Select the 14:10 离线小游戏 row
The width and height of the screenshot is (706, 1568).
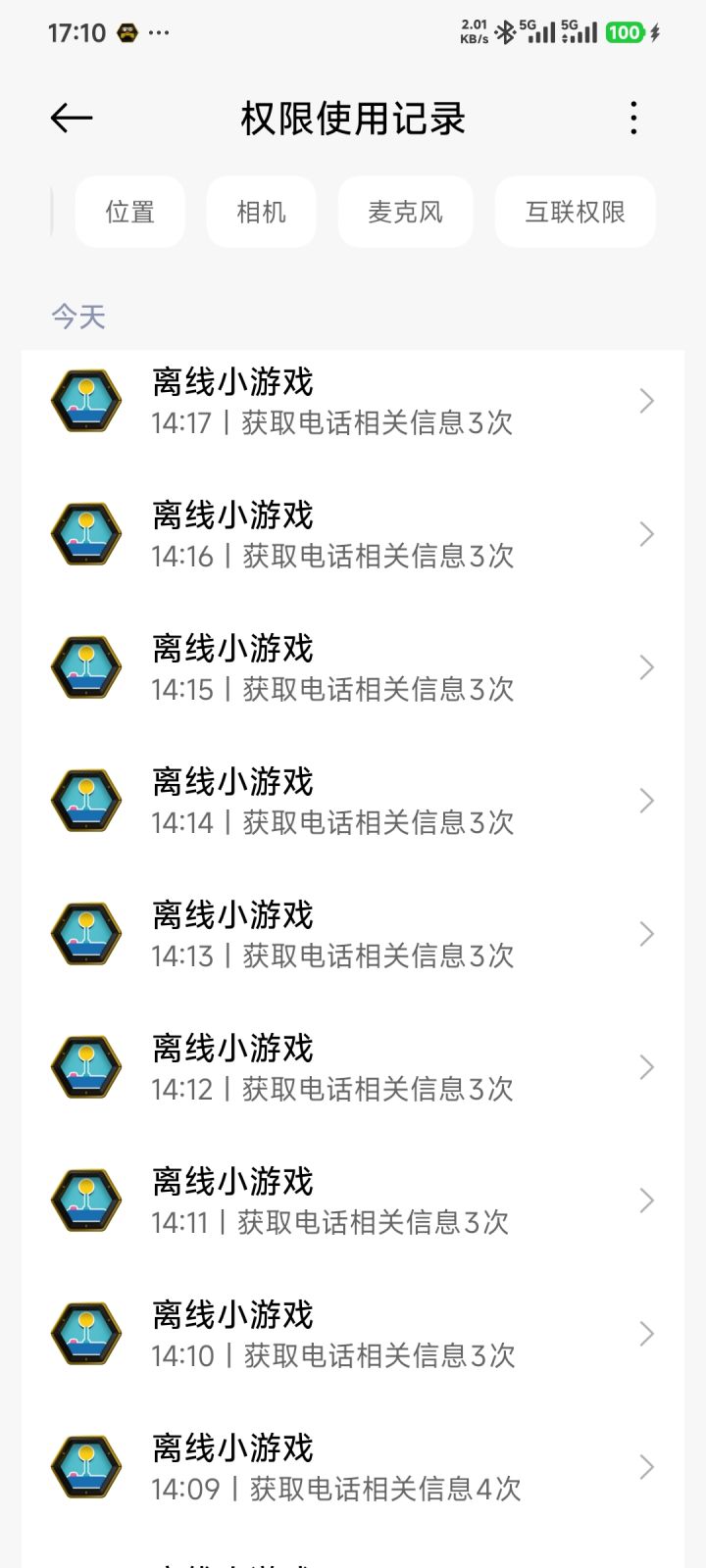(x=353, y=1334)
